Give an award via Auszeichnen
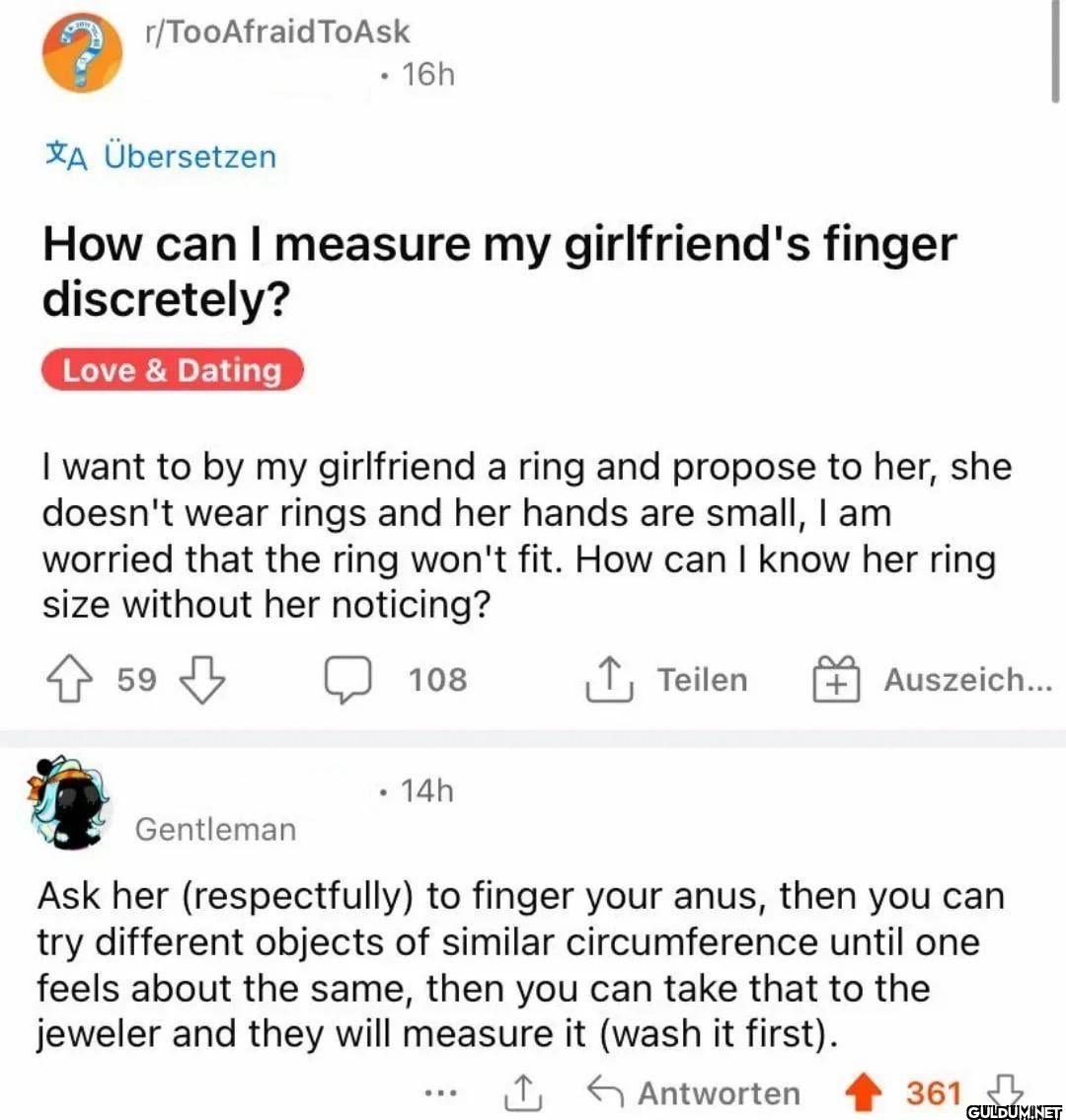This screenshot has height=1120, width=1066. pos(931,680)
